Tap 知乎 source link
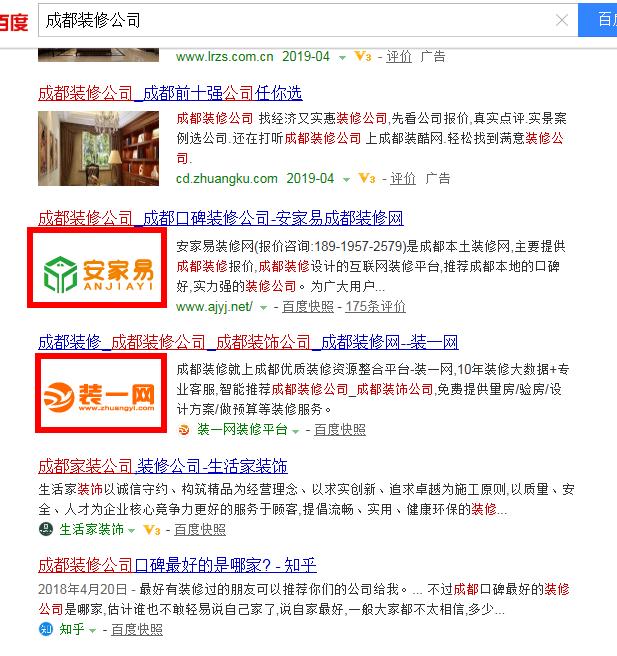 coord(71,629)
